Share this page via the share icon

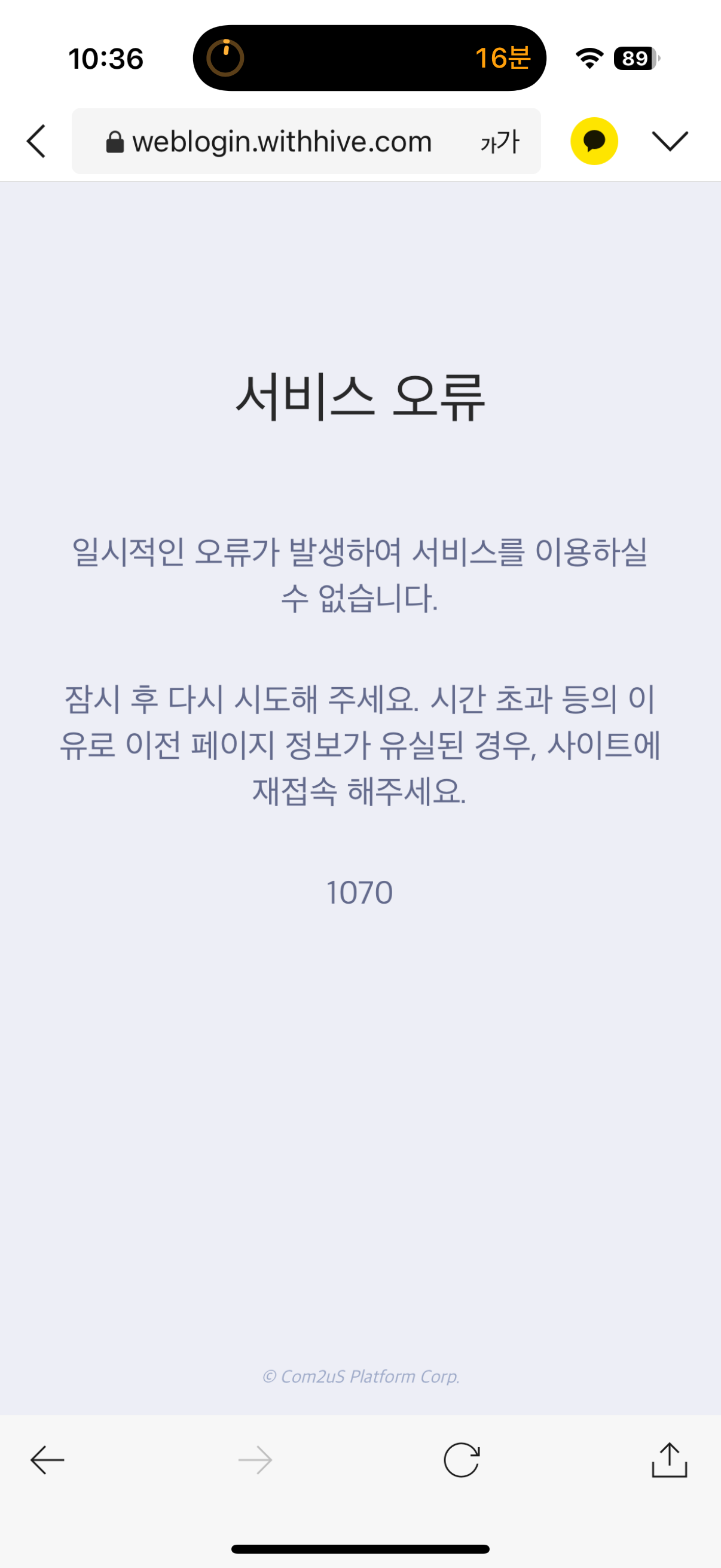[x=668, y=1460]
